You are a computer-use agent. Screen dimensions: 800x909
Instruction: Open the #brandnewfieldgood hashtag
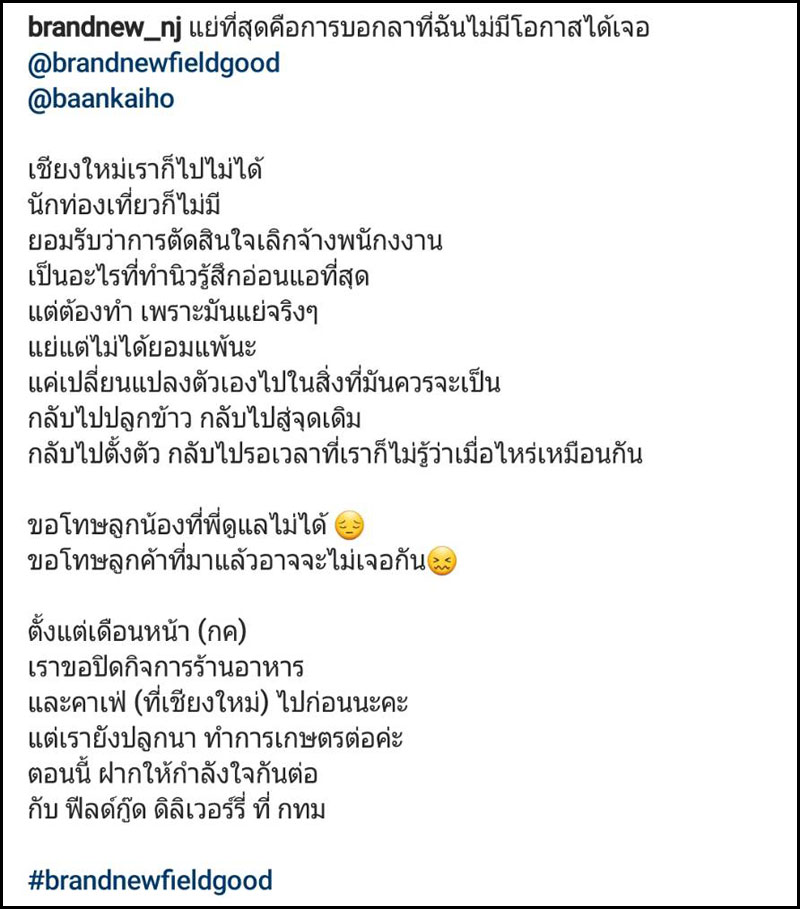151,881
